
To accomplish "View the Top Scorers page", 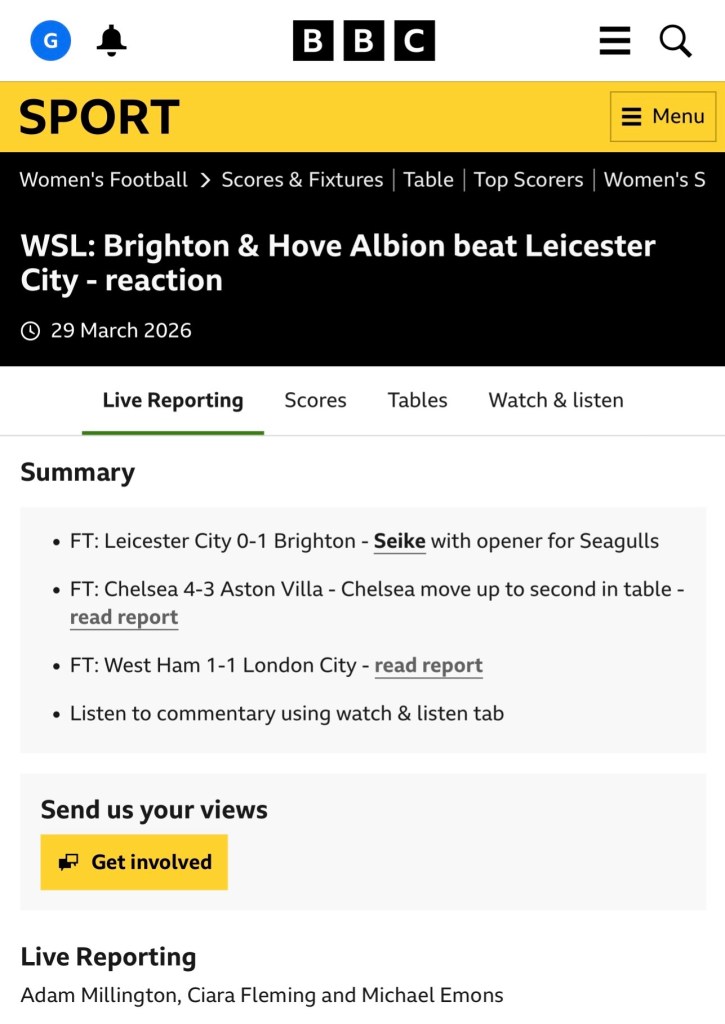I will point(528,180).
